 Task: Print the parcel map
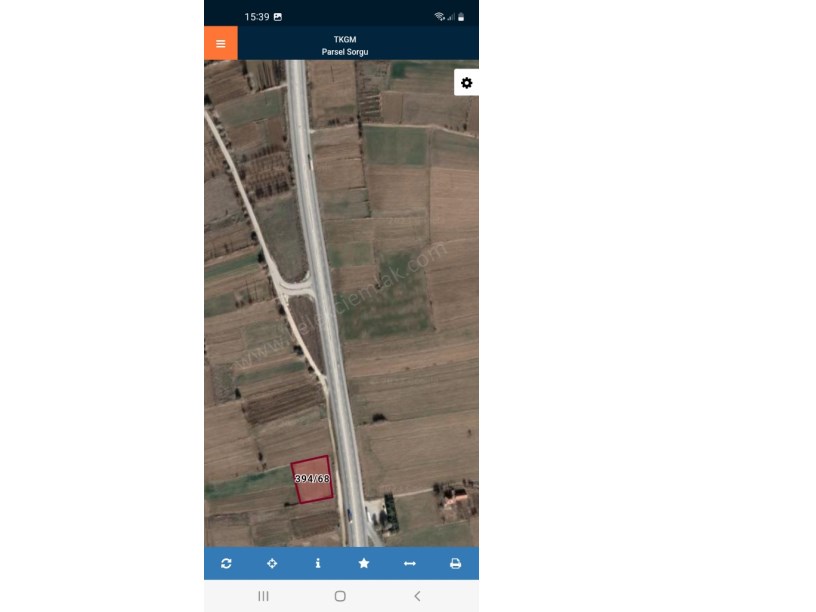pos(455,564)
